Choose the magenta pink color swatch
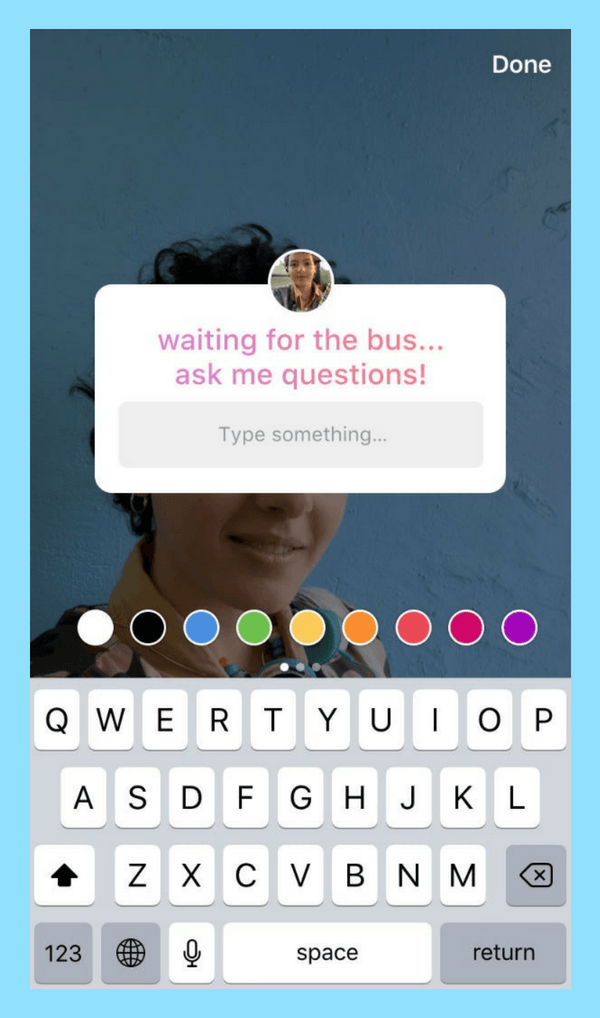The height and width of the screenshot is (1018, 600). (x=466, y=628)
